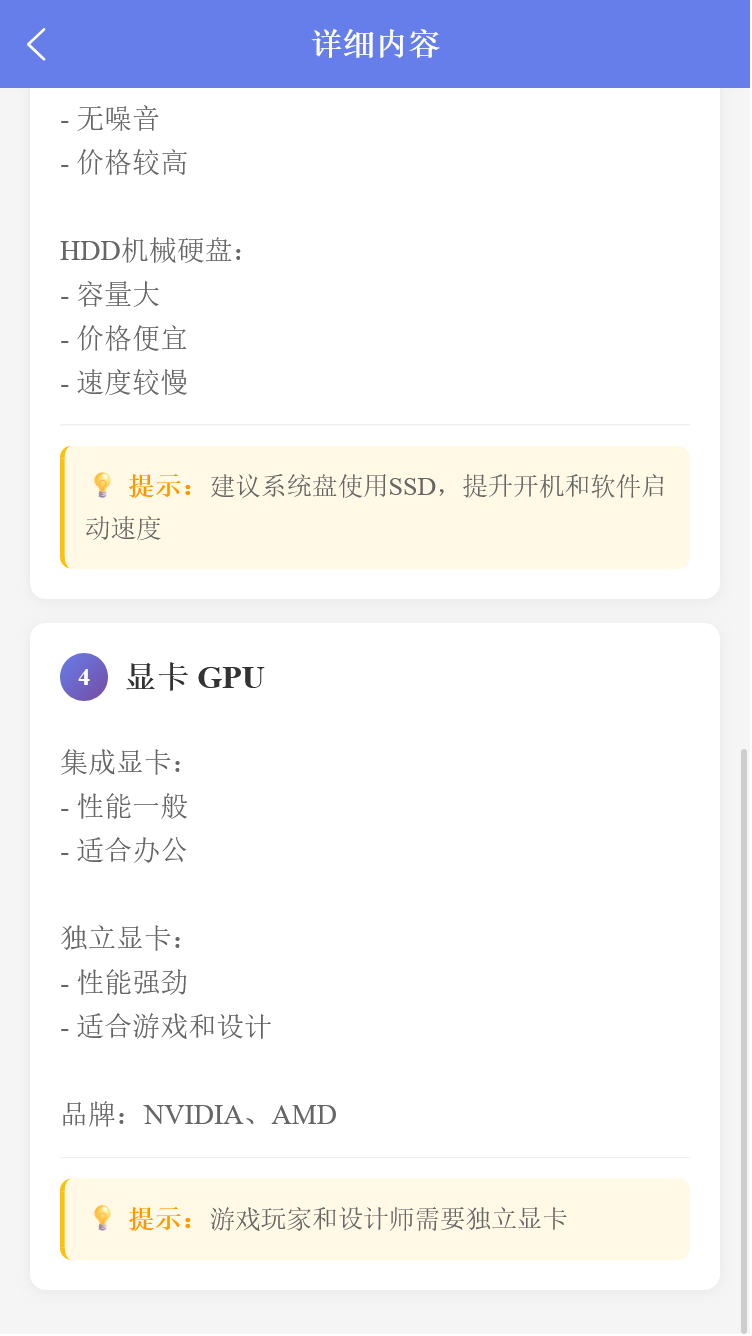
Task: Tap the lightbulb icon in the SSD tip
Action: coord(100,486)
